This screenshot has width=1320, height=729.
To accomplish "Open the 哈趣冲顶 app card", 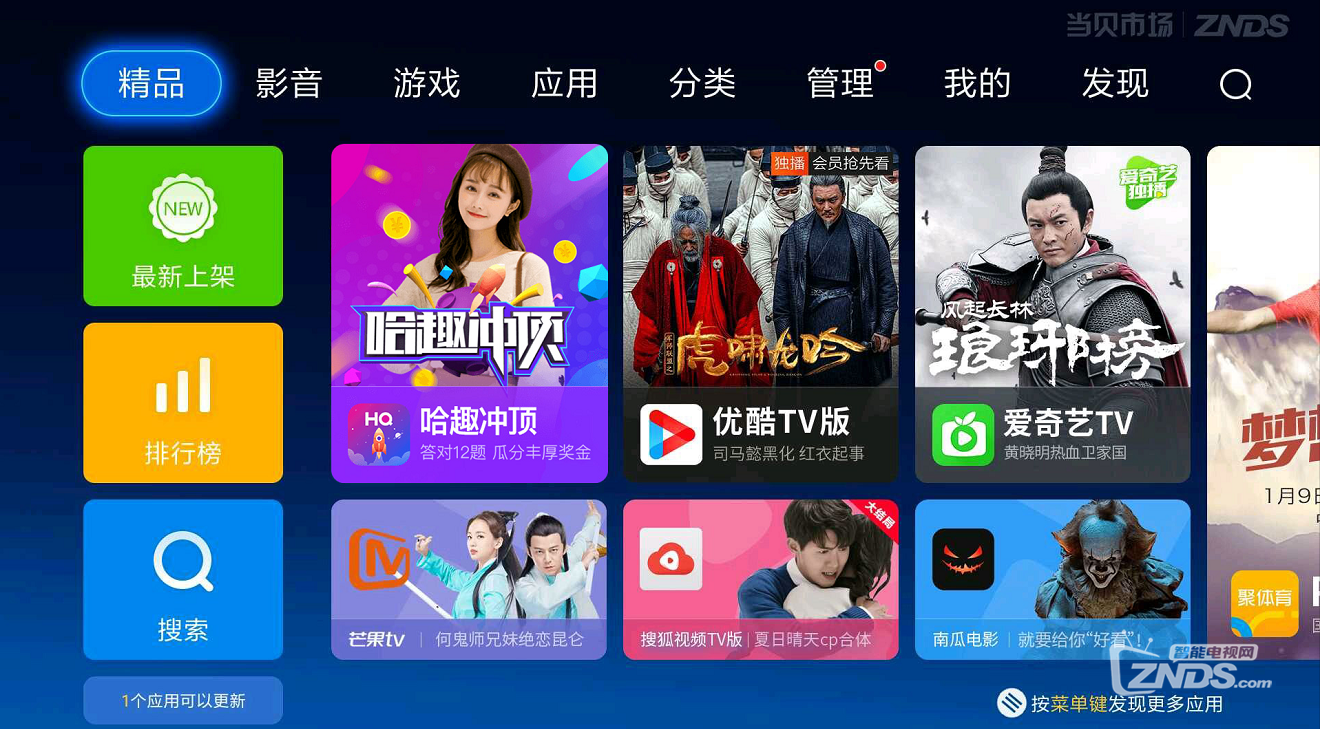I will point(469,313).
